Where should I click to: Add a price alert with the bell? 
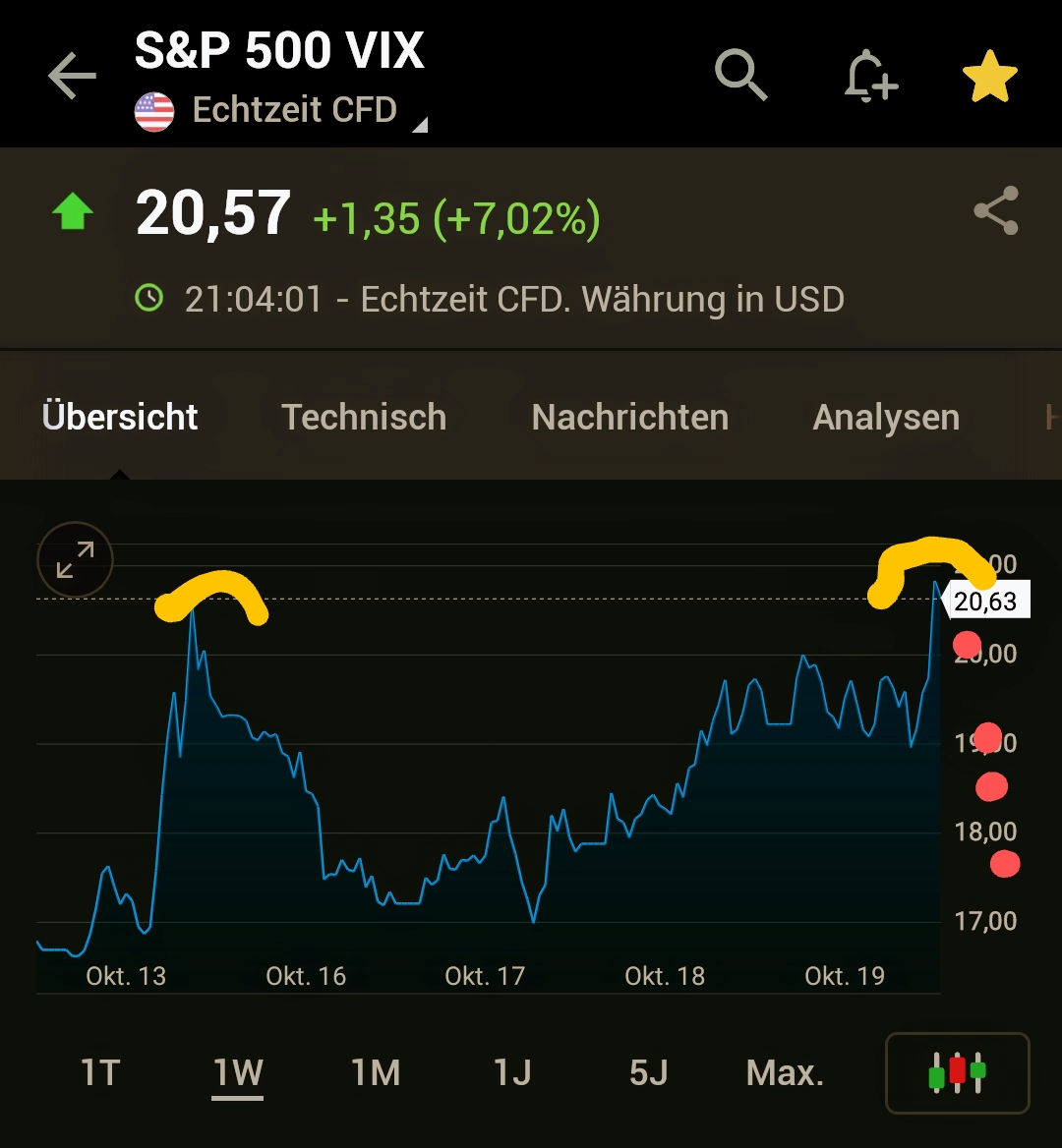pyautogui.click(x=871, y=77)
